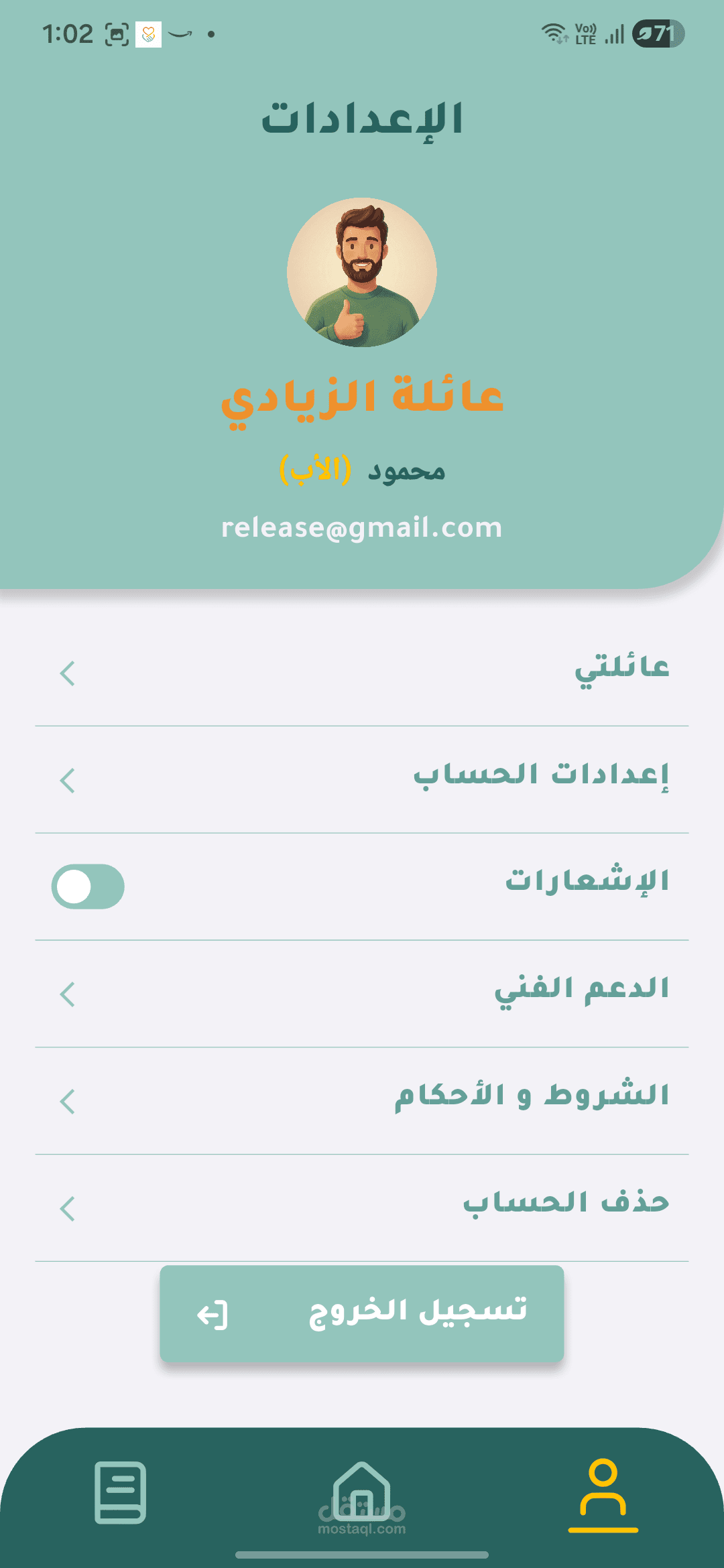Tap the profile avatar picture
This screenshot has width=724, height=1568.
[362, 272]
